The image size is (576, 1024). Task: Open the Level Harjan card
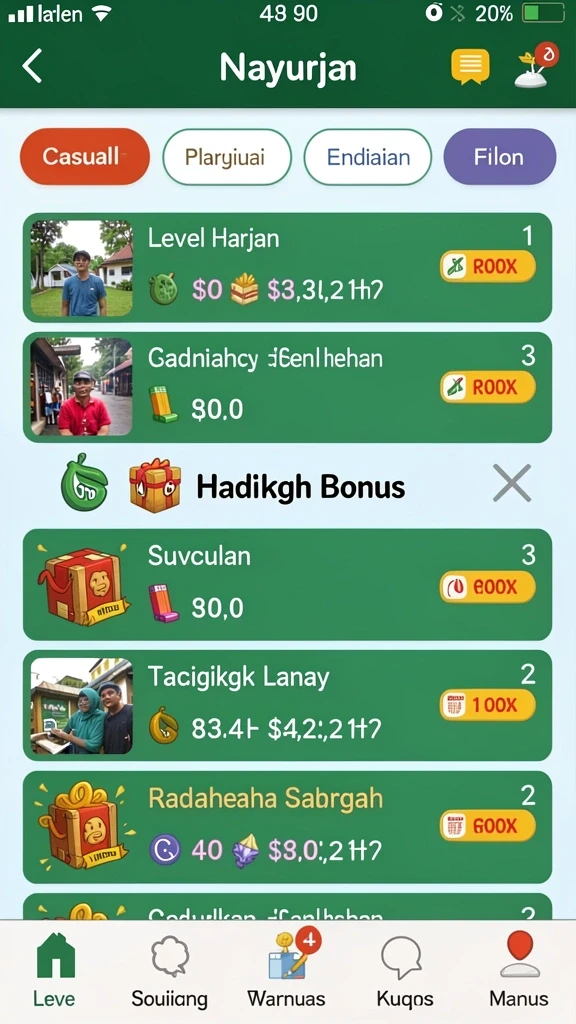[287, 268]
